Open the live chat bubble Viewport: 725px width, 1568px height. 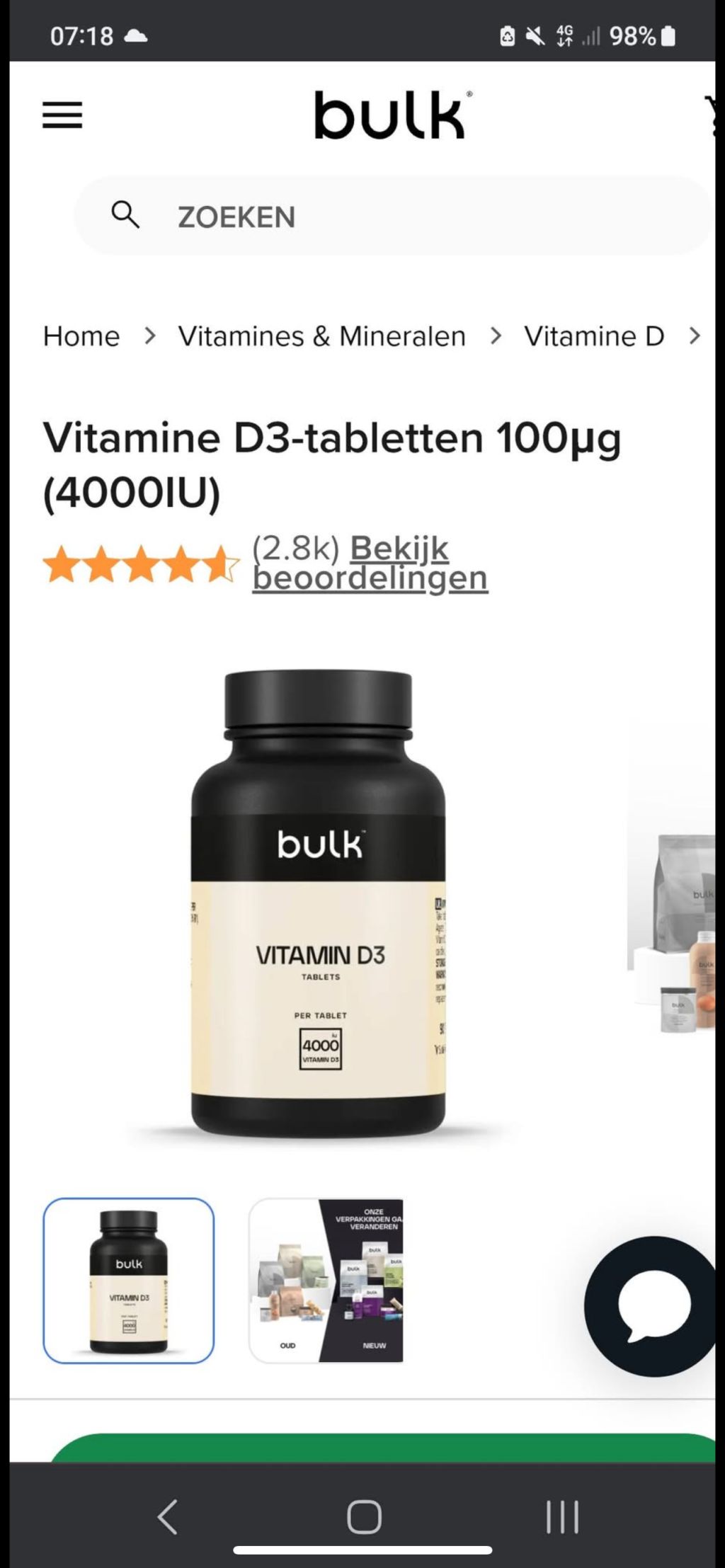(x=651, y=1306)
